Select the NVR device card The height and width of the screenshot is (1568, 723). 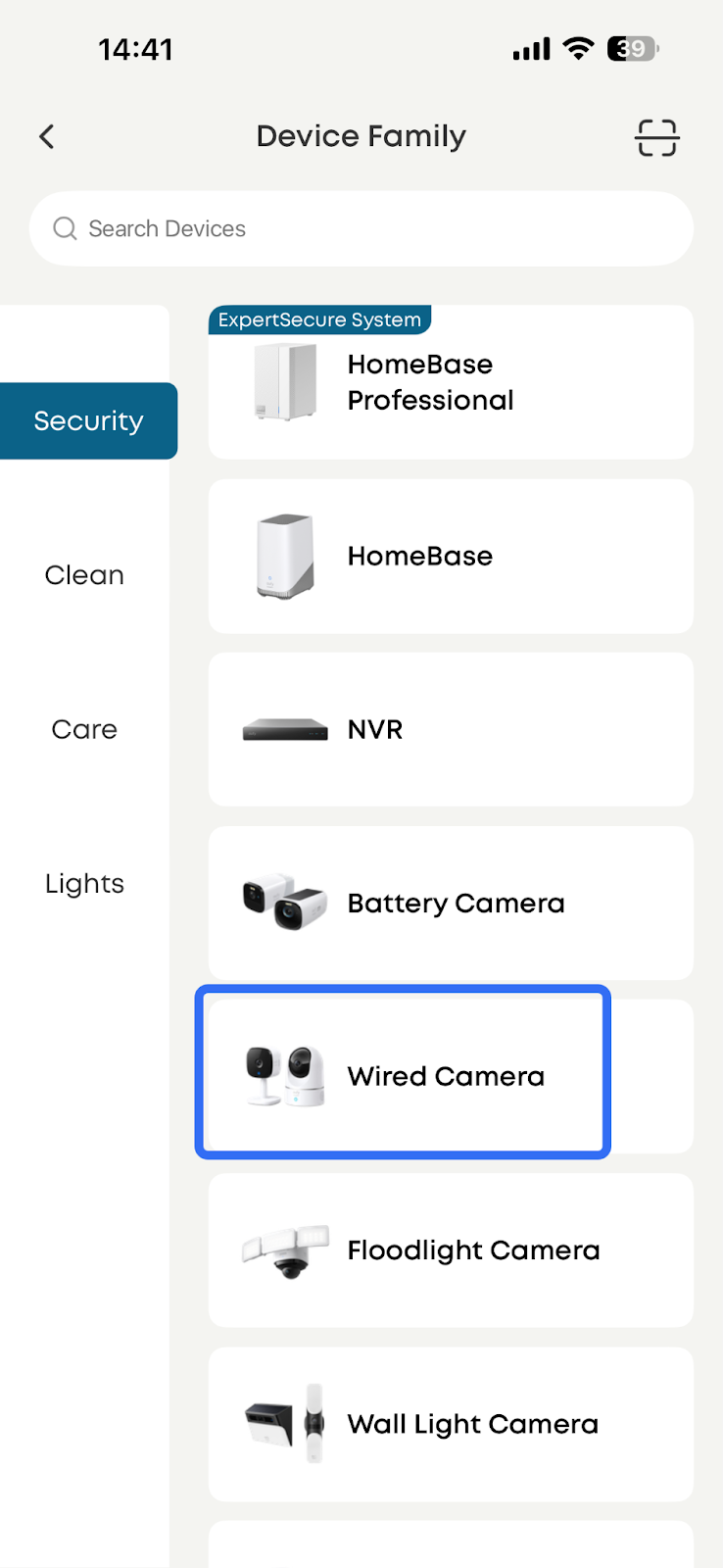(451, 729)
